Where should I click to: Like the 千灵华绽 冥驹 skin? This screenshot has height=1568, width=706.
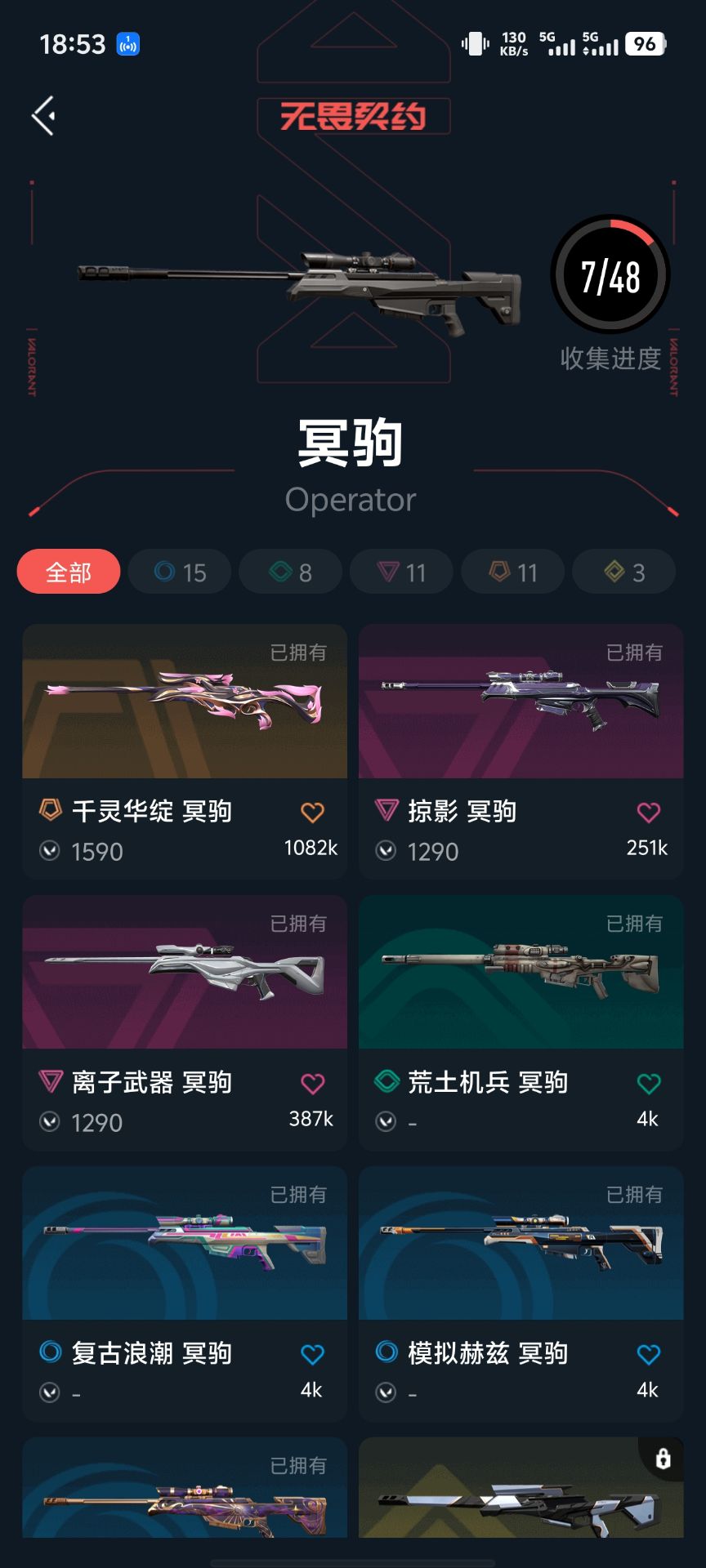coord(312,813)
